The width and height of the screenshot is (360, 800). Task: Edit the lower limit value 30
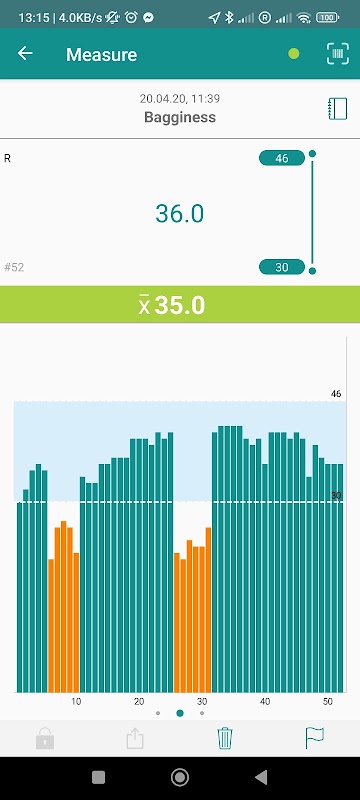282,267
